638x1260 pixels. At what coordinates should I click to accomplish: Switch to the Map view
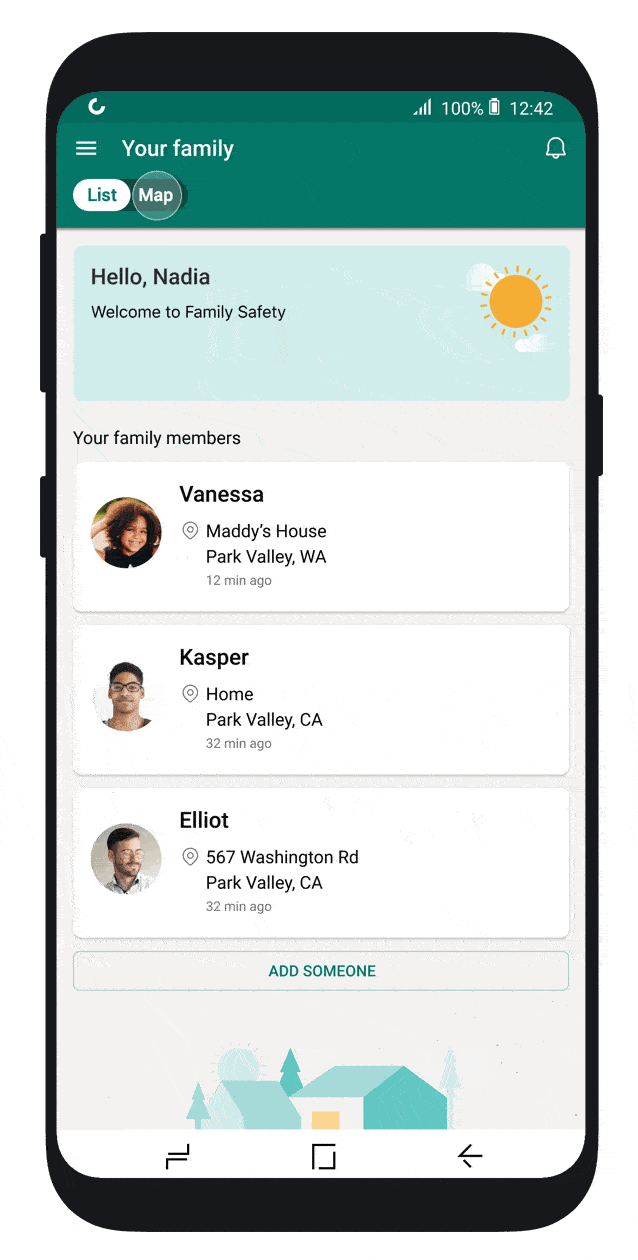click(156, 195)
